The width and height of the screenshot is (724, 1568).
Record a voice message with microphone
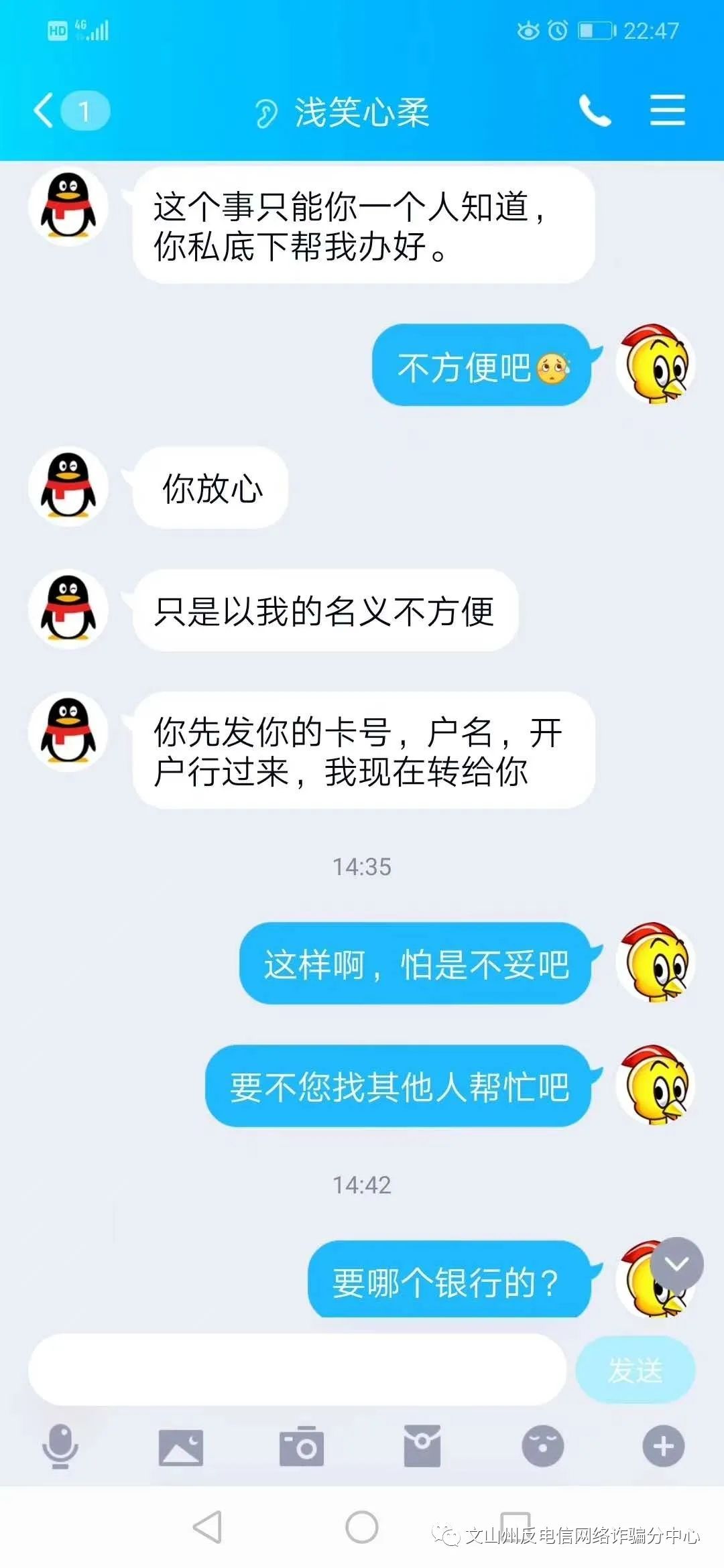pyautogui.click(x=60, y=1446)
